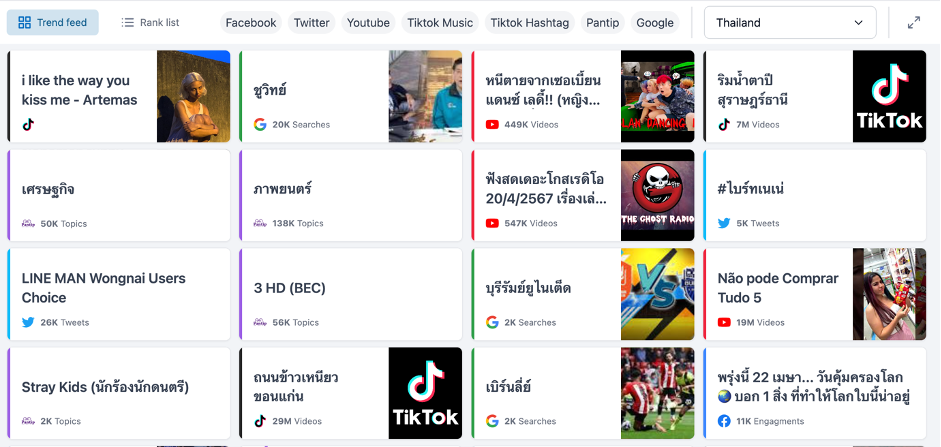Open the Facebook card with 11K Engagments
Viewport: 941px width, 447px height.
(814, 393)
